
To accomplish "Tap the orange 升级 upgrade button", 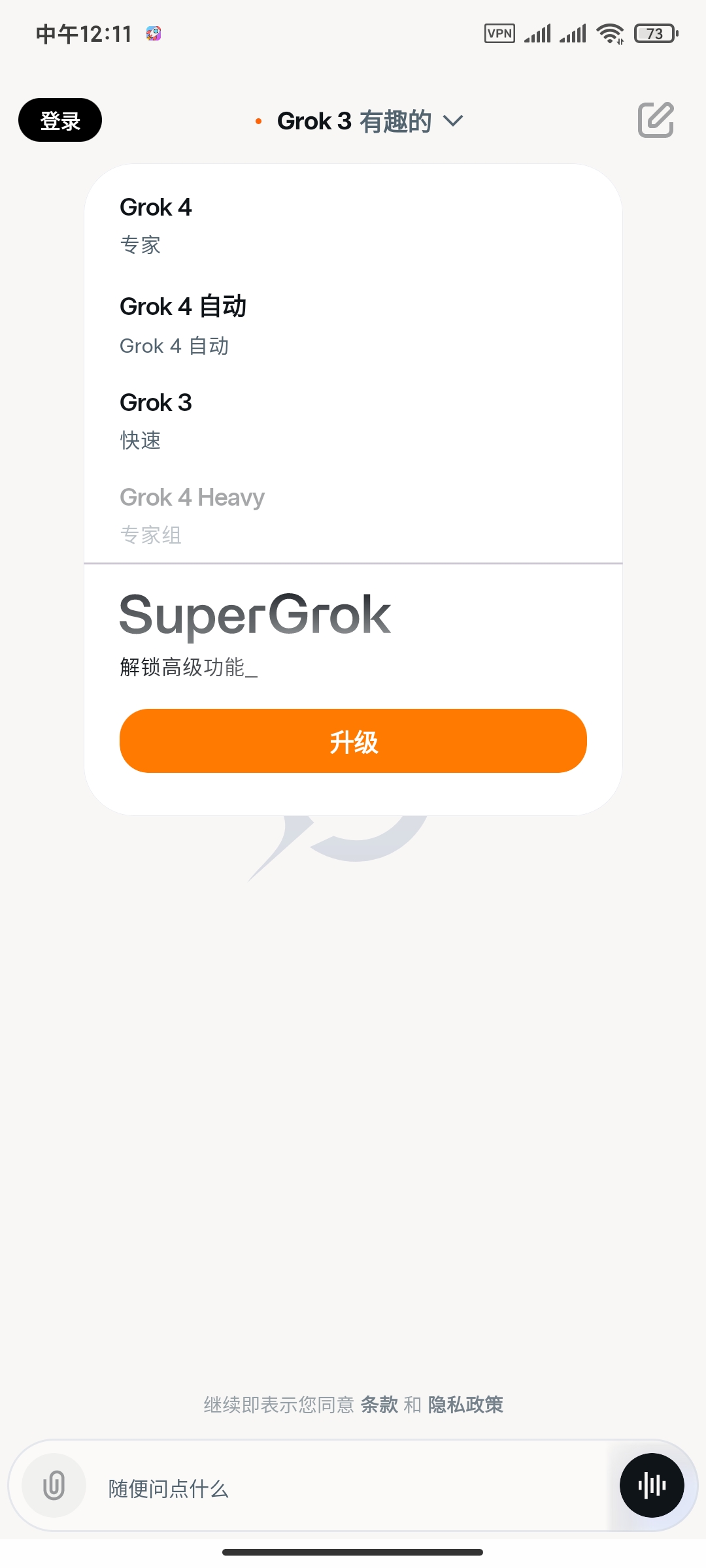I will point(353,741).
